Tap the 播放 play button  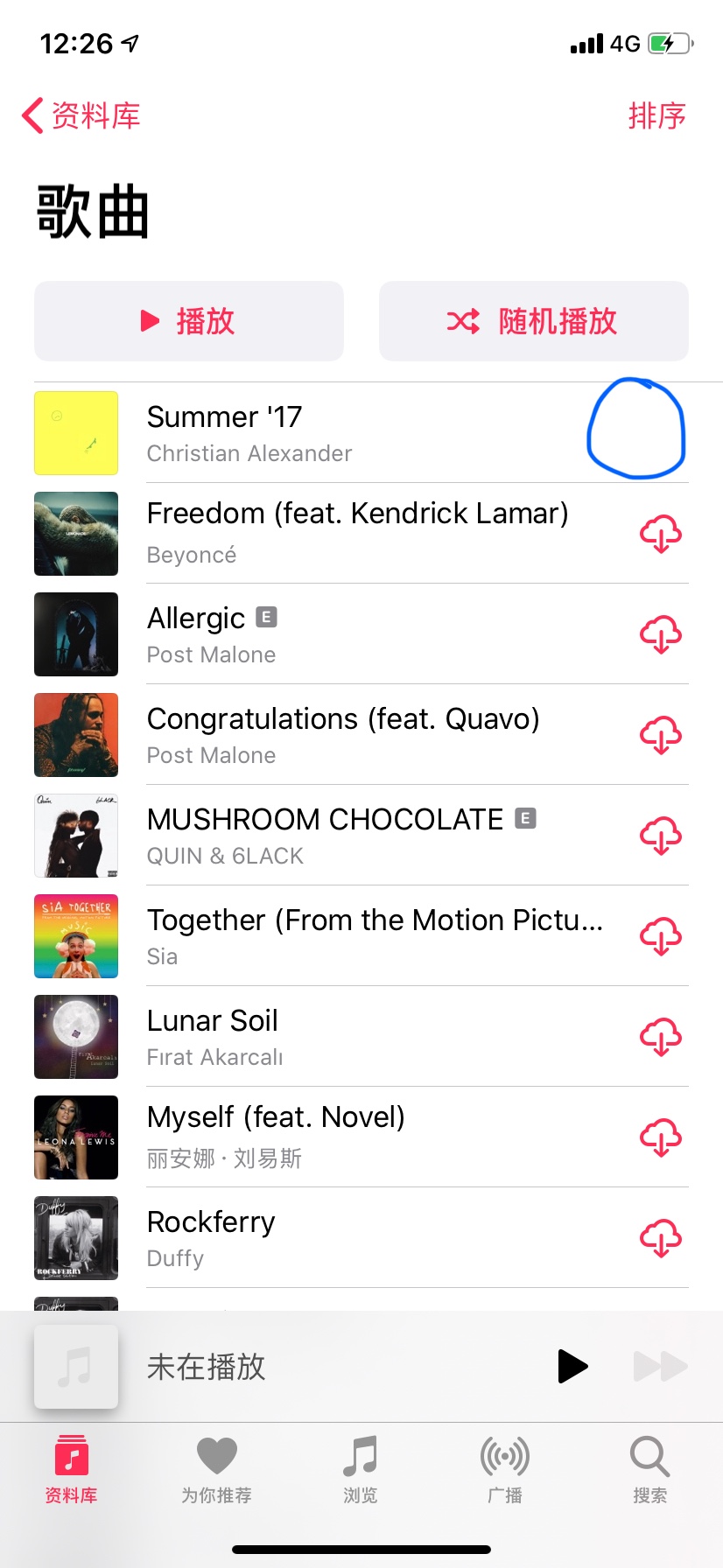(188, 321)
